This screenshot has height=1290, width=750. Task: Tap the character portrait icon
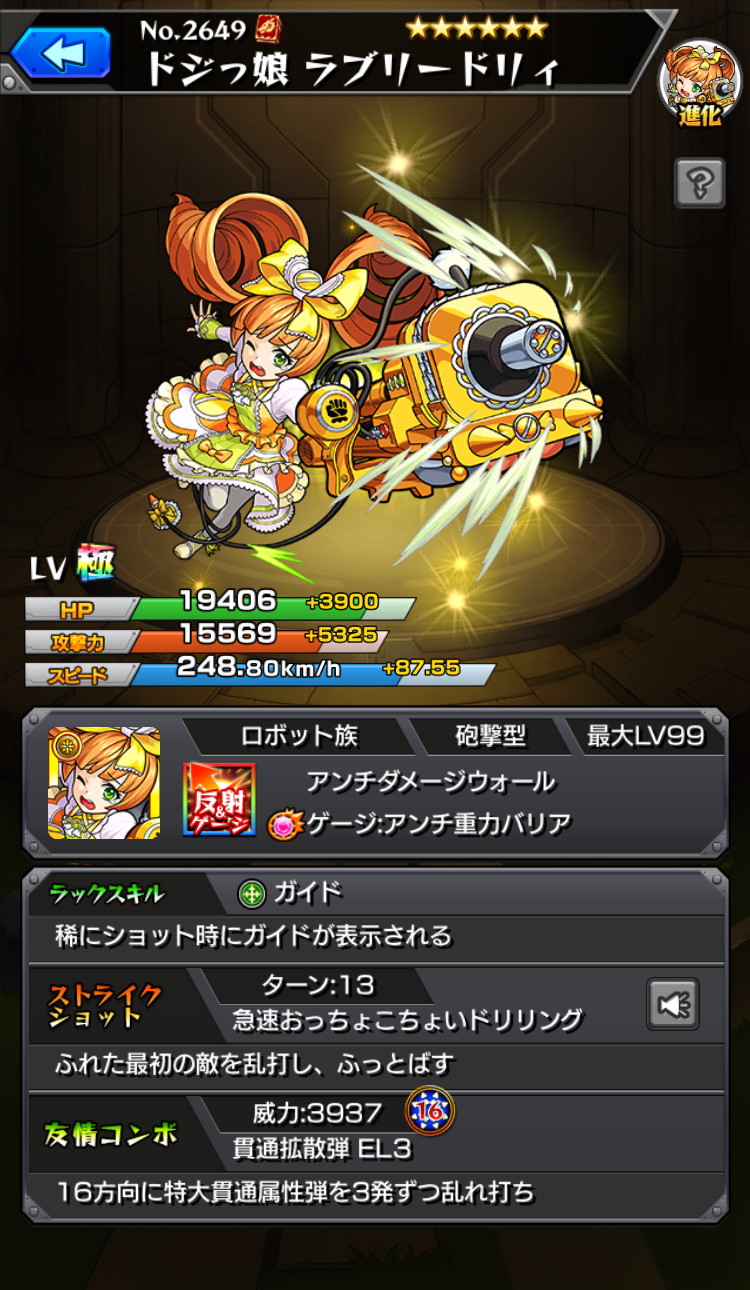[104, 783]
